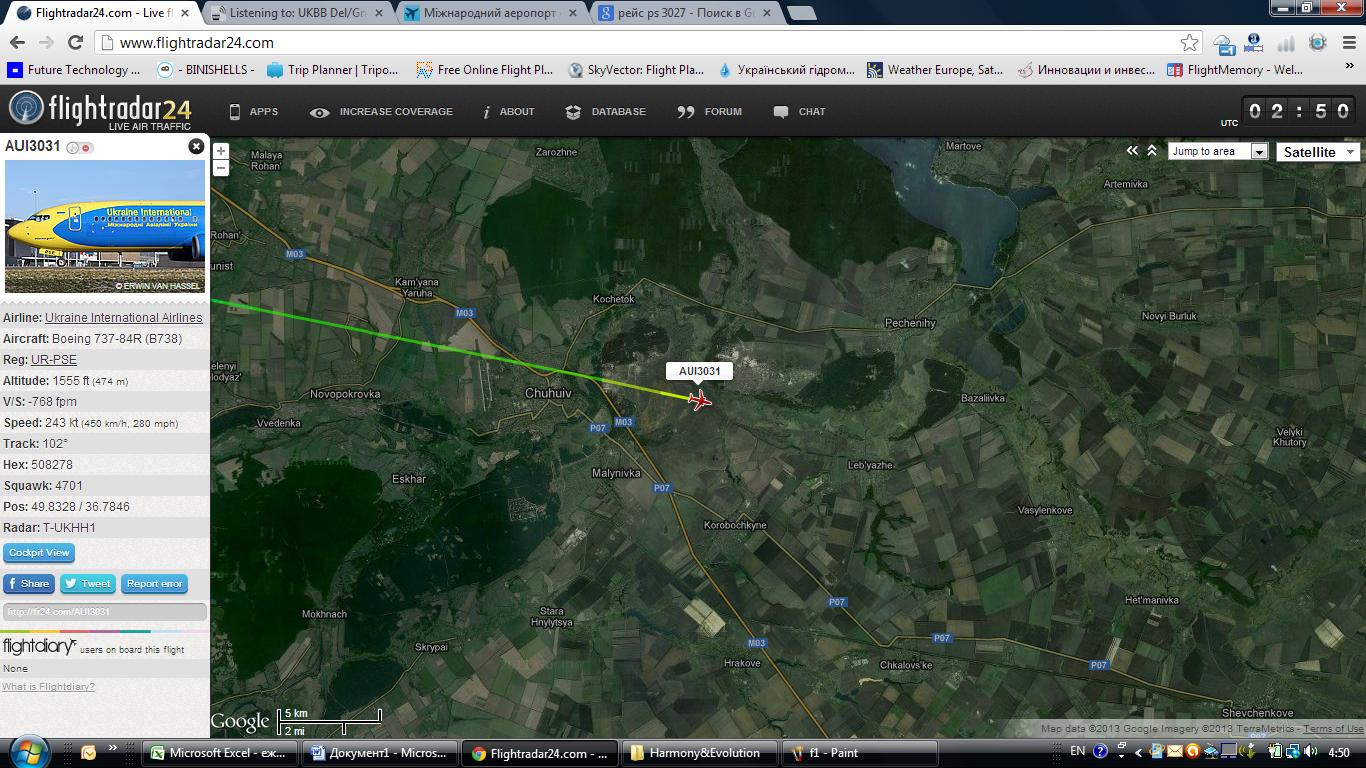The height and width of the screenshot is (768, 1366).
Task: Open the UR-PSE registration link
Action: pos(54,359)
